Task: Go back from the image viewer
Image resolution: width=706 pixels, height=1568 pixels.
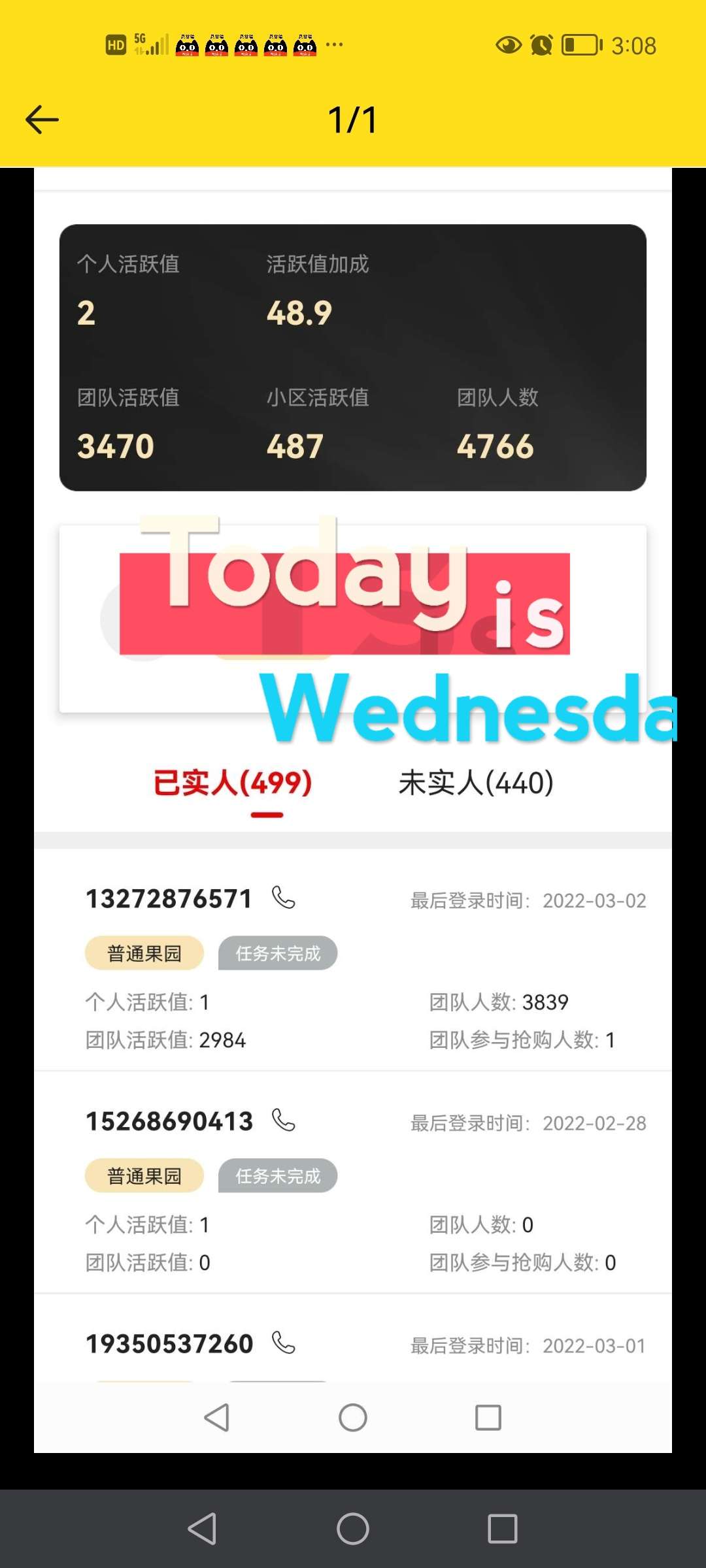Action: click(42, 120)
